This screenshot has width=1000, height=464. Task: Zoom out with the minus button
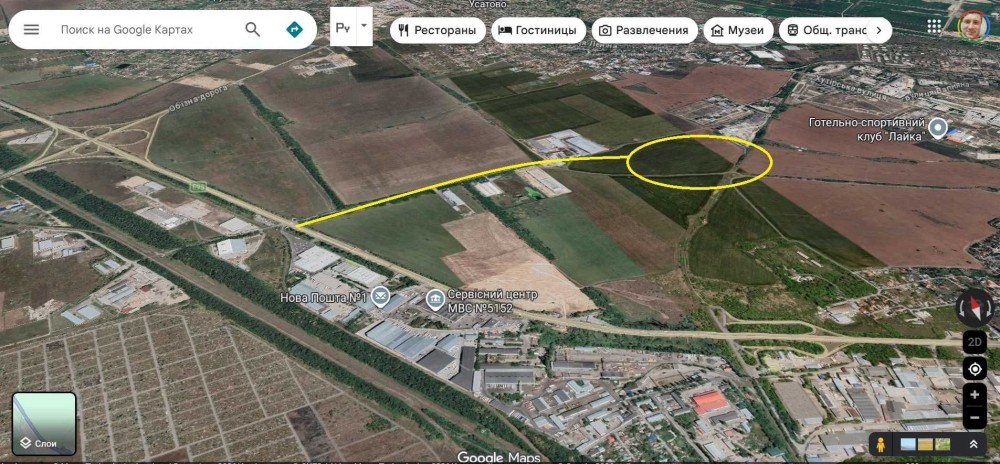pos(974,417)
